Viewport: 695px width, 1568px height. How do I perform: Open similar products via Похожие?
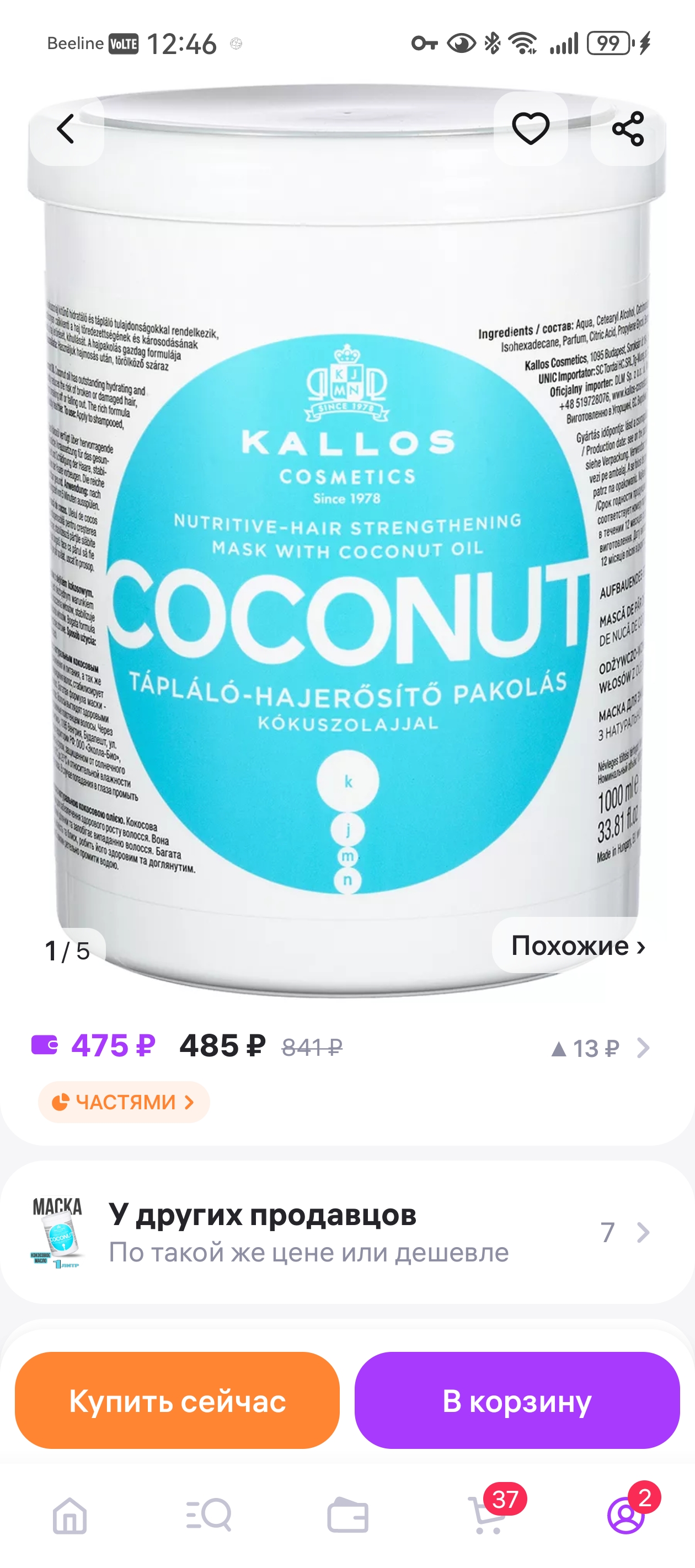577,946
